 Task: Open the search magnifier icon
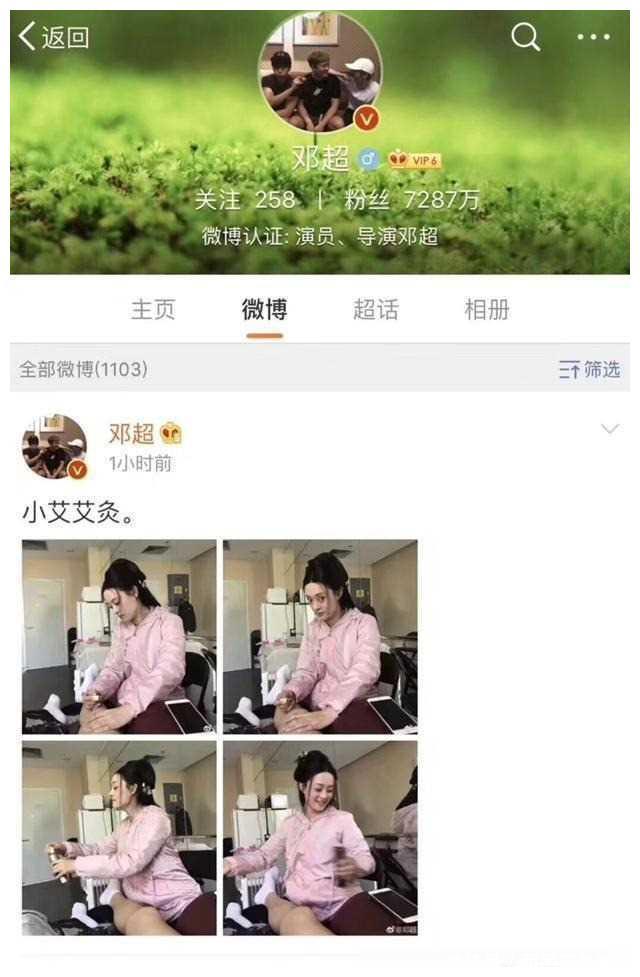point(526,37)
